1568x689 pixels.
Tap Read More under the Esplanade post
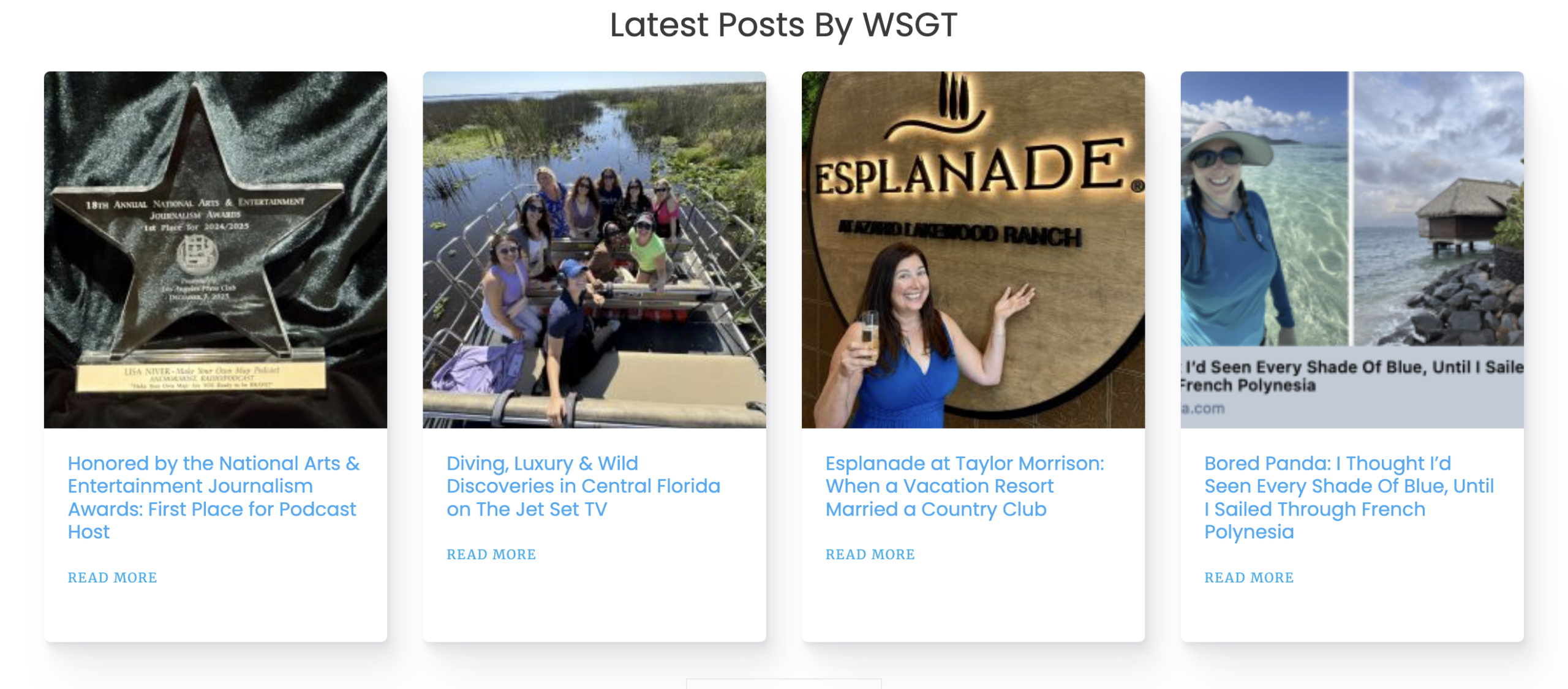coord(869,554)
